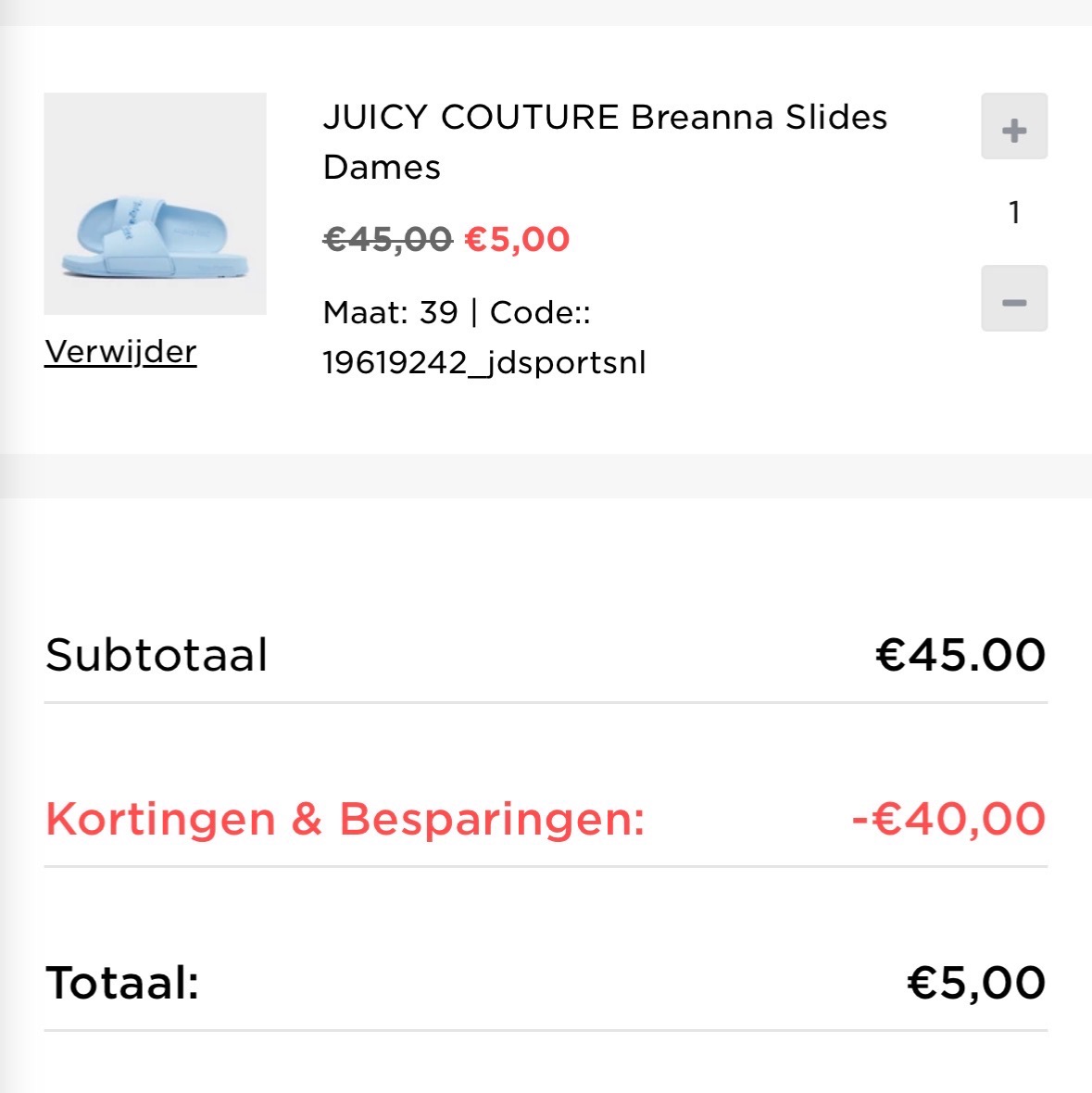Increase the slides quantity using the stepper
Screen dimensions: 1092x1093
coord(1013,128)
